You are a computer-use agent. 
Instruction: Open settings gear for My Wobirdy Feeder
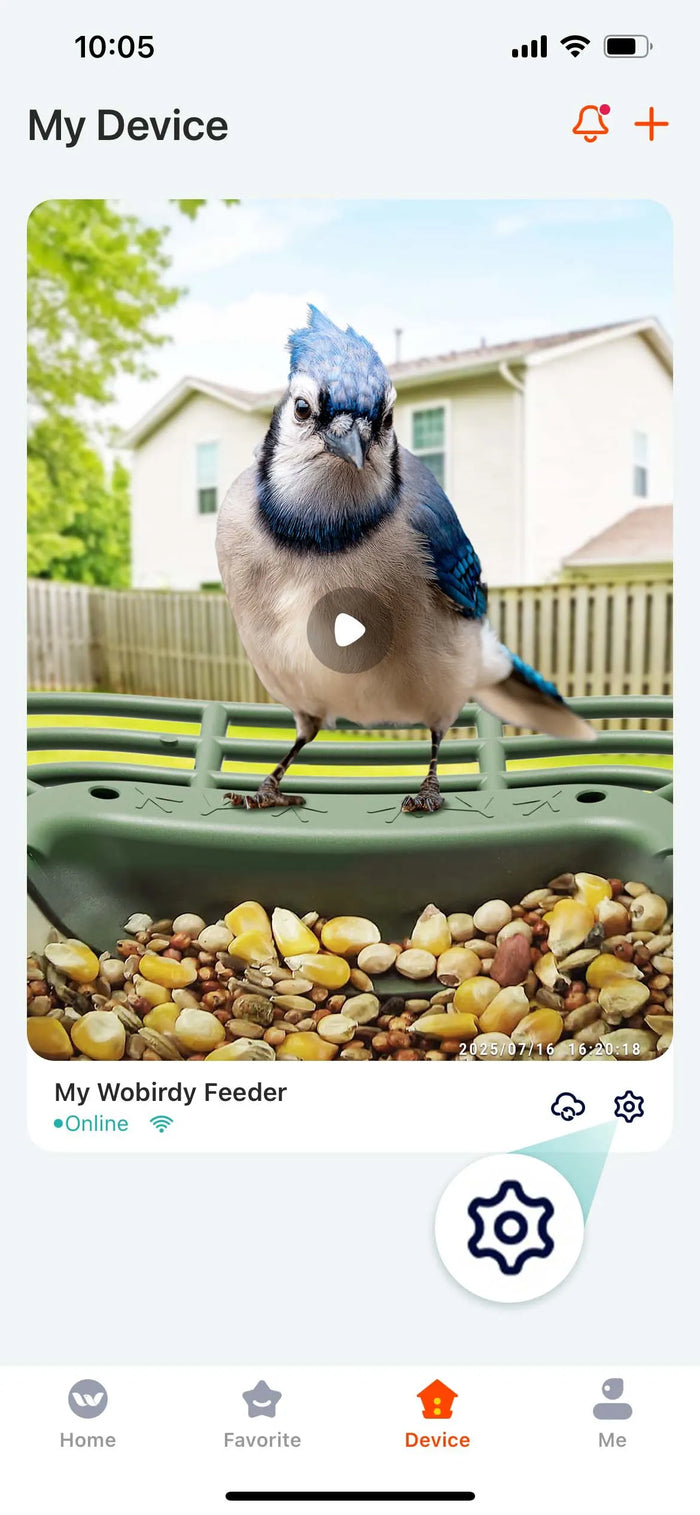pos(629,1106)
